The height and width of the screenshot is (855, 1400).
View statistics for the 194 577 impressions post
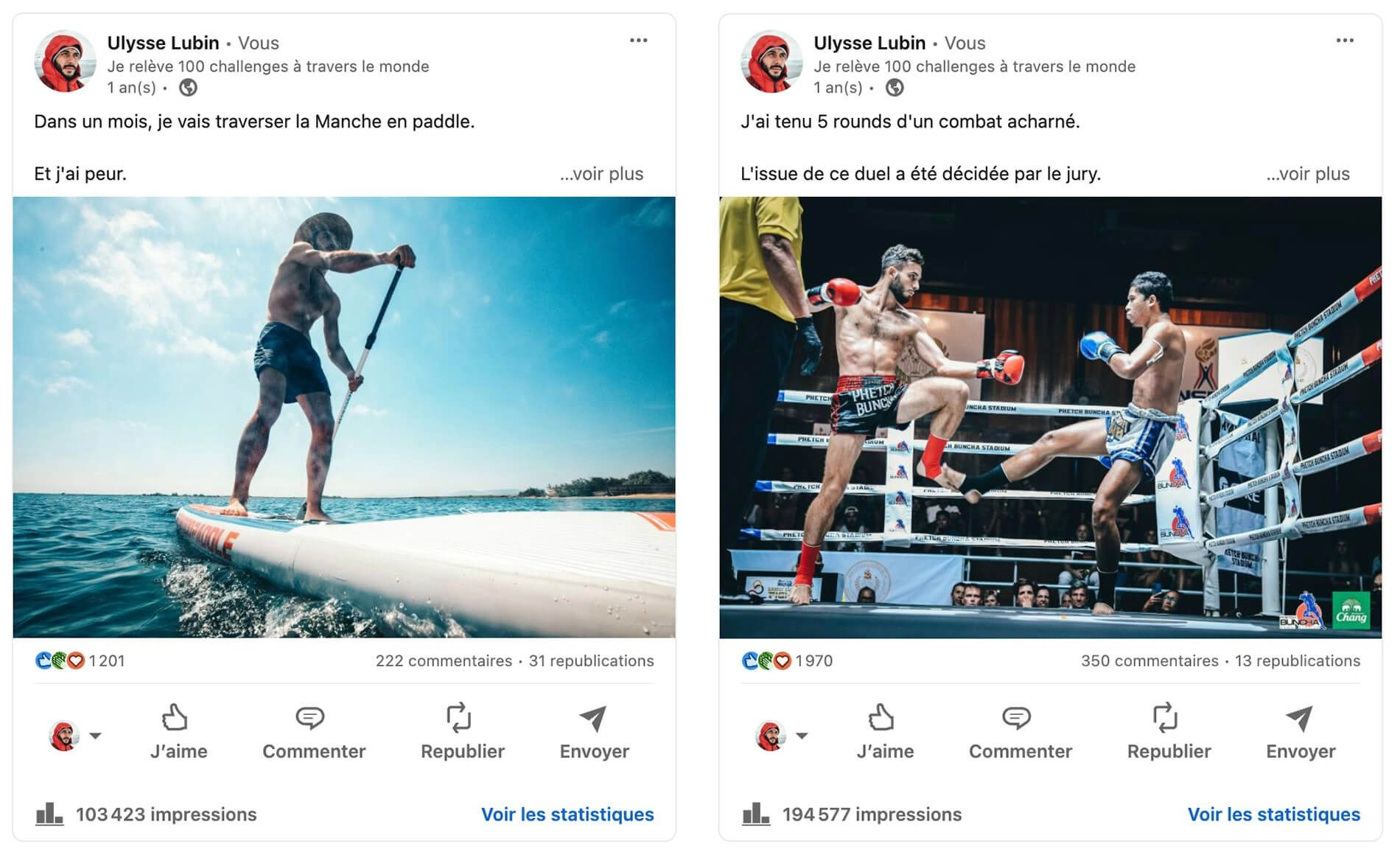(x=1273, y=814)
